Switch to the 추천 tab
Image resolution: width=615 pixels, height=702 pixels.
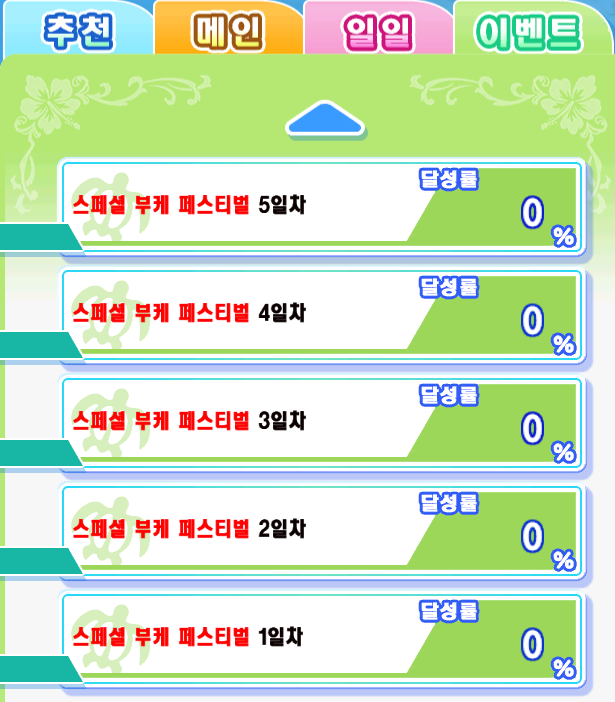[x=78, y=30]
